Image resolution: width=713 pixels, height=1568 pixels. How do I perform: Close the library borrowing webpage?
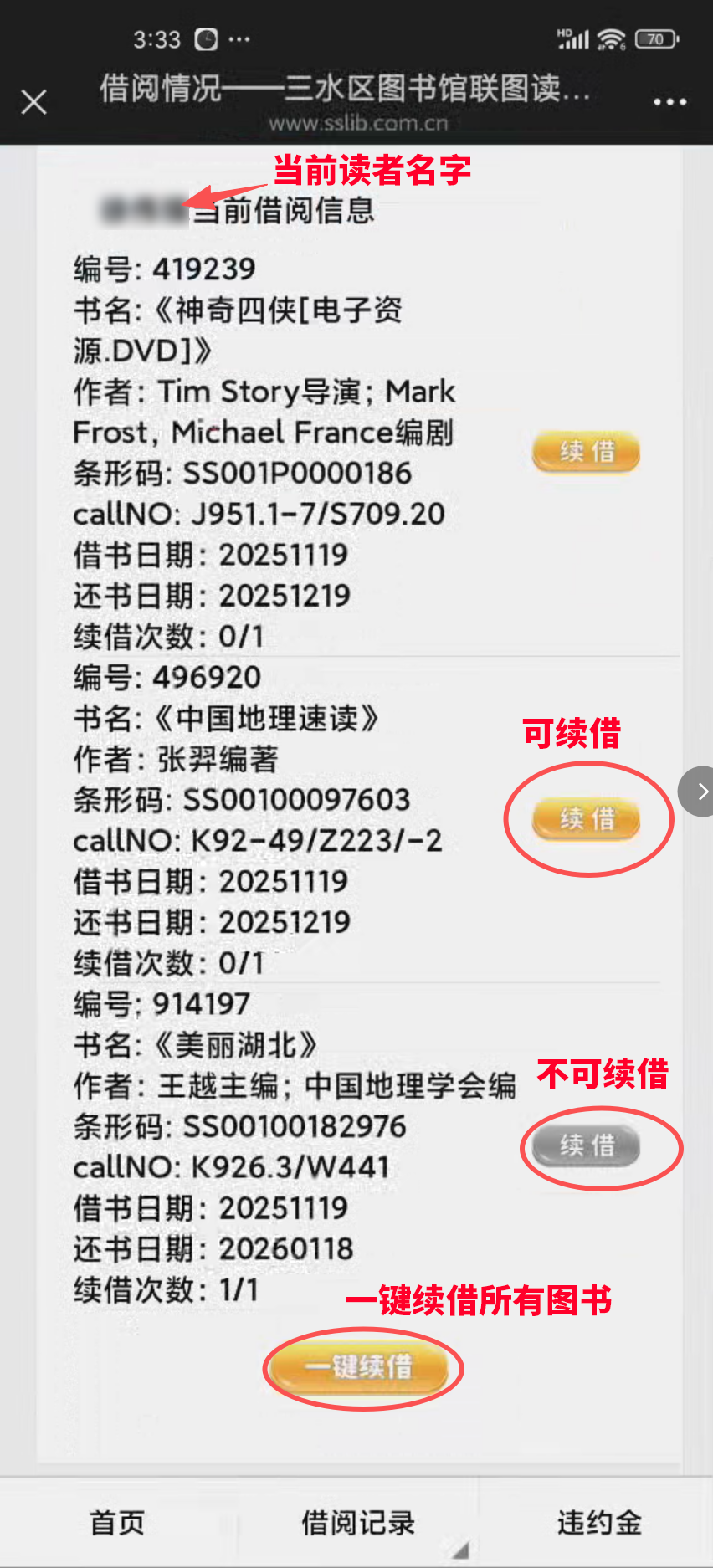click(x=33, y=102)
